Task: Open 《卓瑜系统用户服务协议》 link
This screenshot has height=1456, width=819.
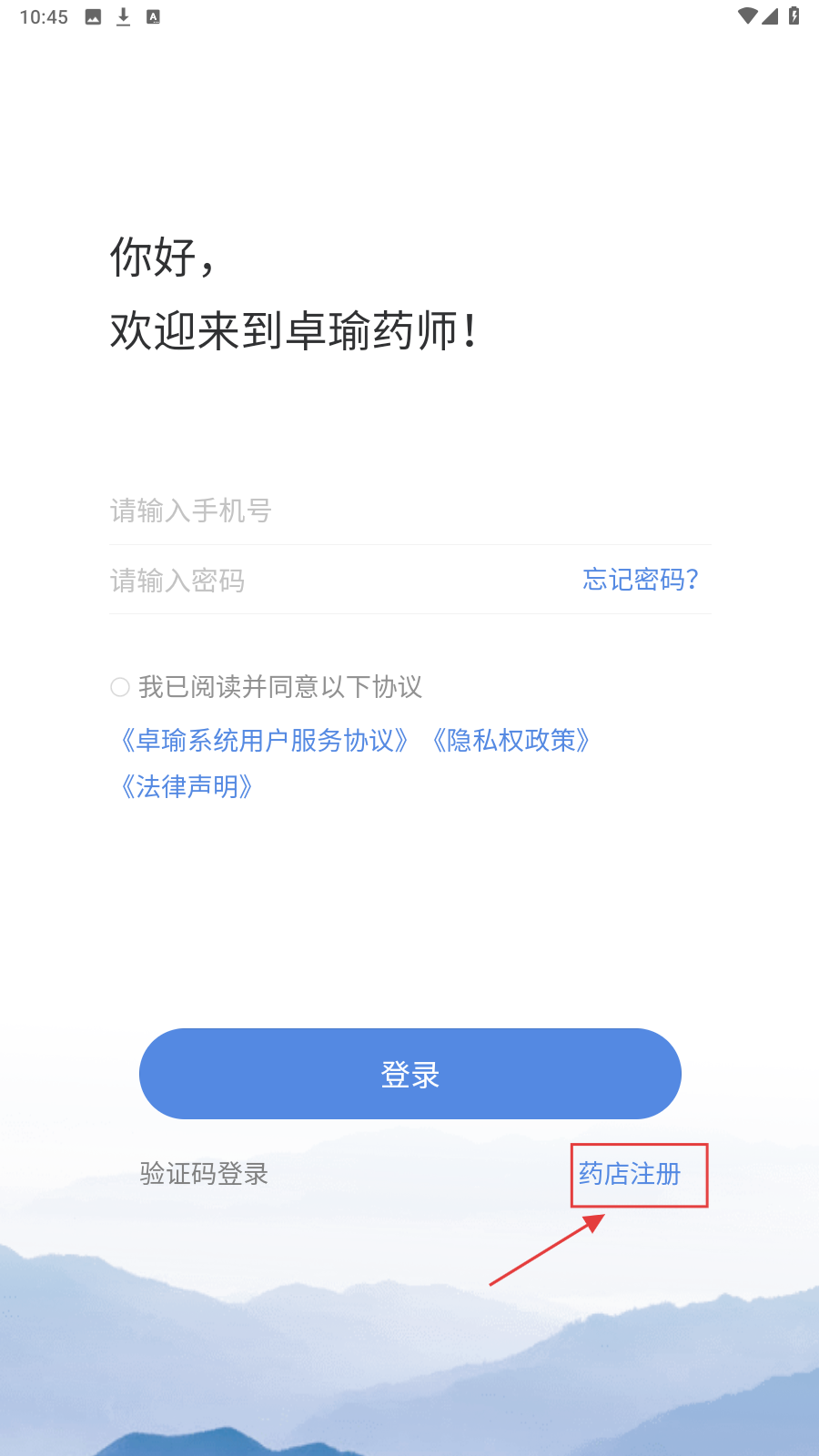Action: pos(265,741)
